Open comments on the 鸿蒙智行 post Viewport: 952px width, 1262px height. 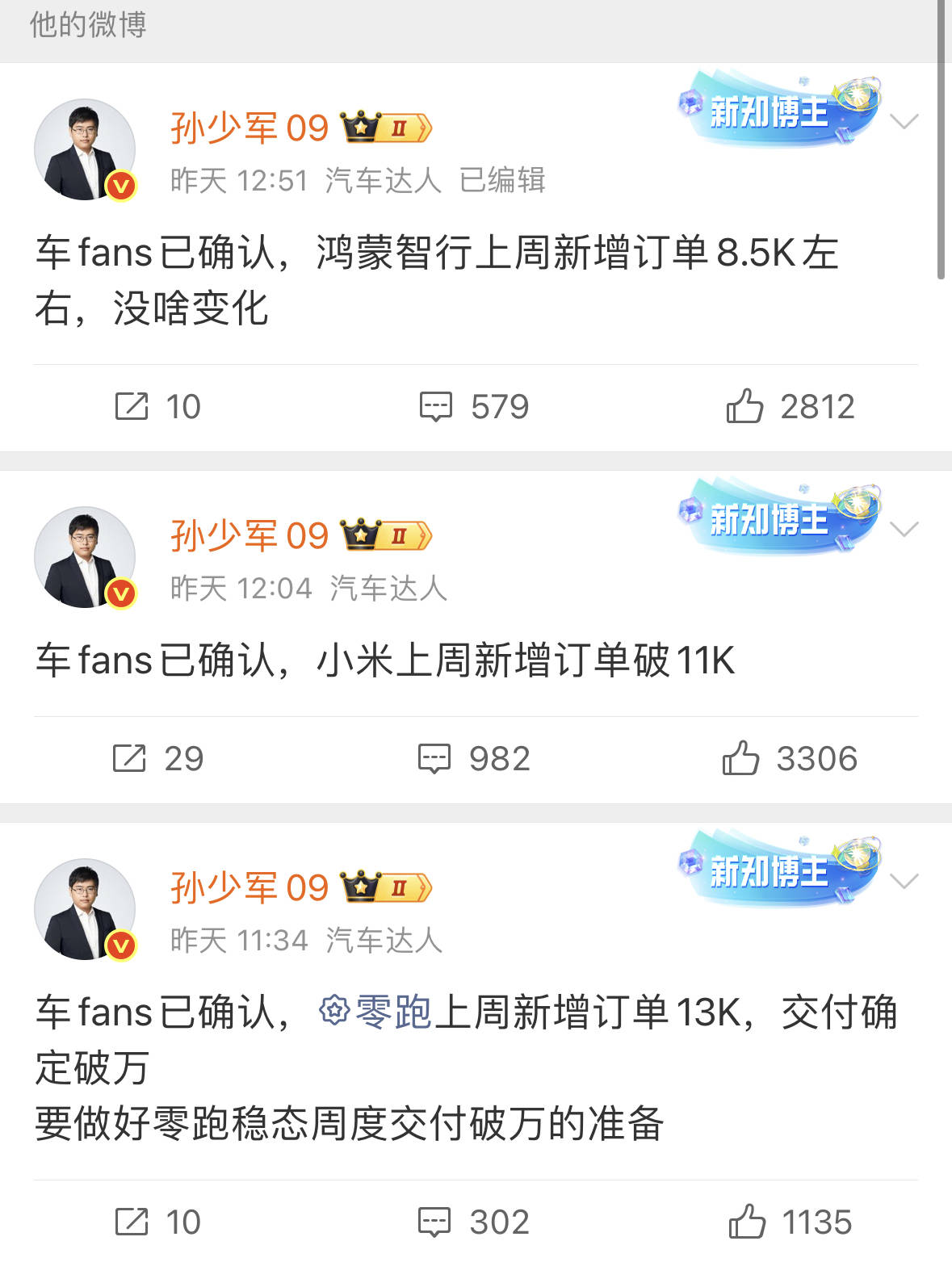coord(474,406)
